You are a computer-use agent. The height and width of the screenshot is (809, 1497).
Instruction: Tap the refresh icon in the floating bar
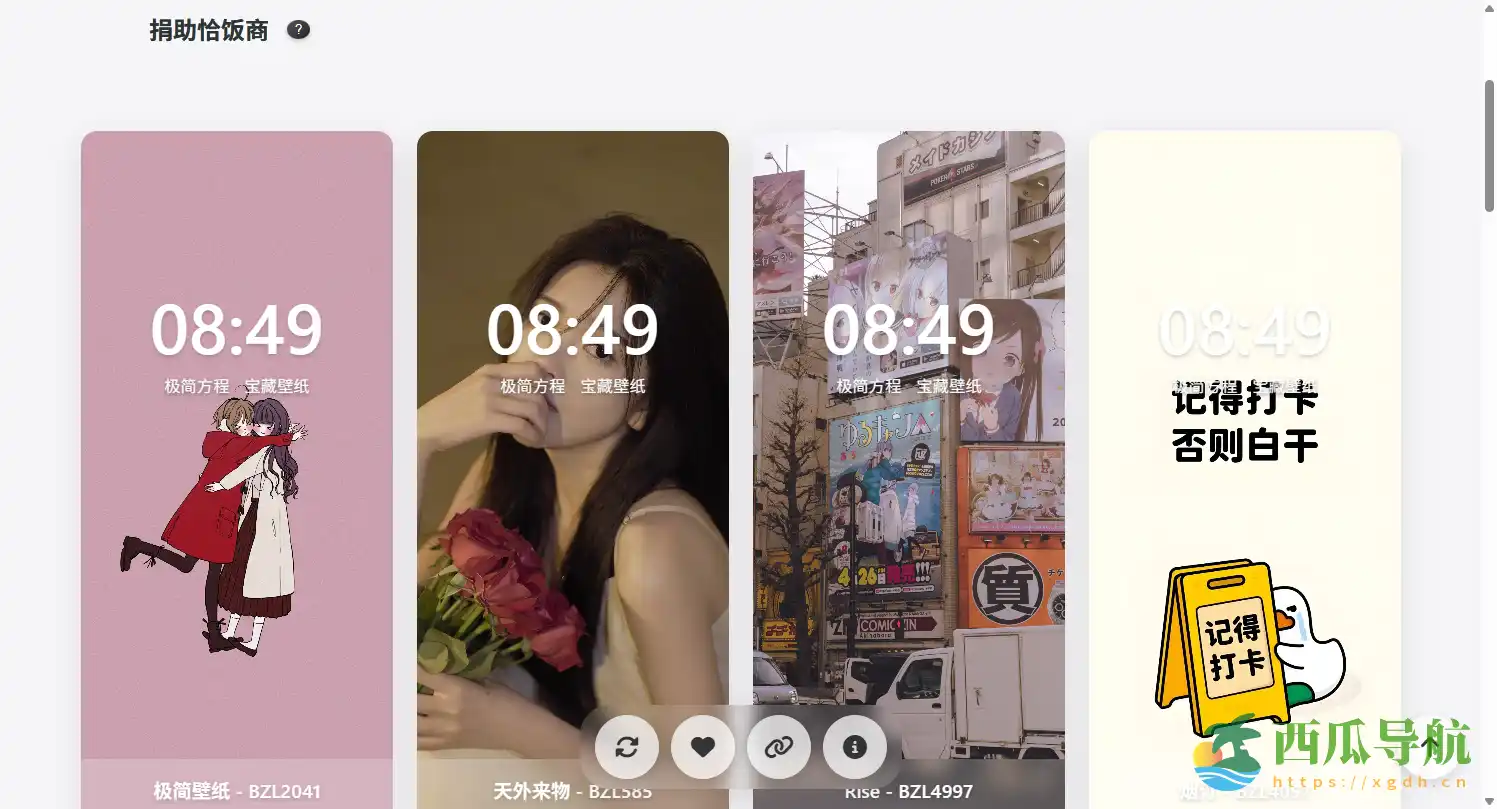point(627,747)
